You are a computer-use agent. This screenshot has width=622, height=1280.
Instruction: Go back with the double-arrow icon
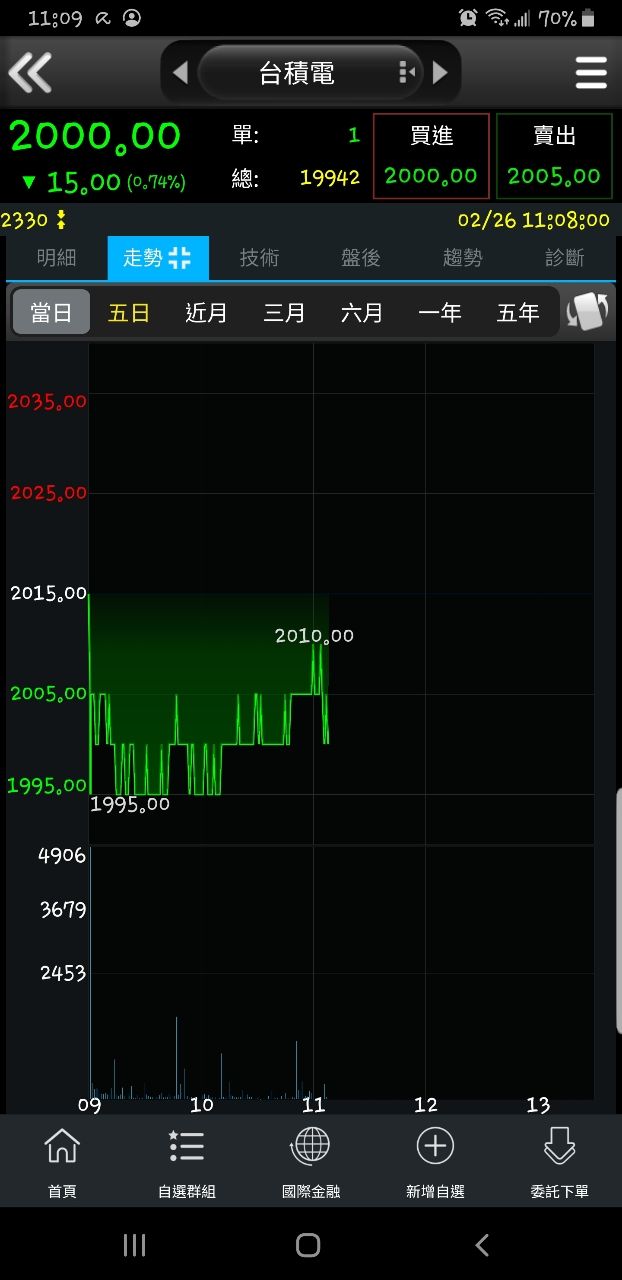pyautogui.click(x=30, y=73)
